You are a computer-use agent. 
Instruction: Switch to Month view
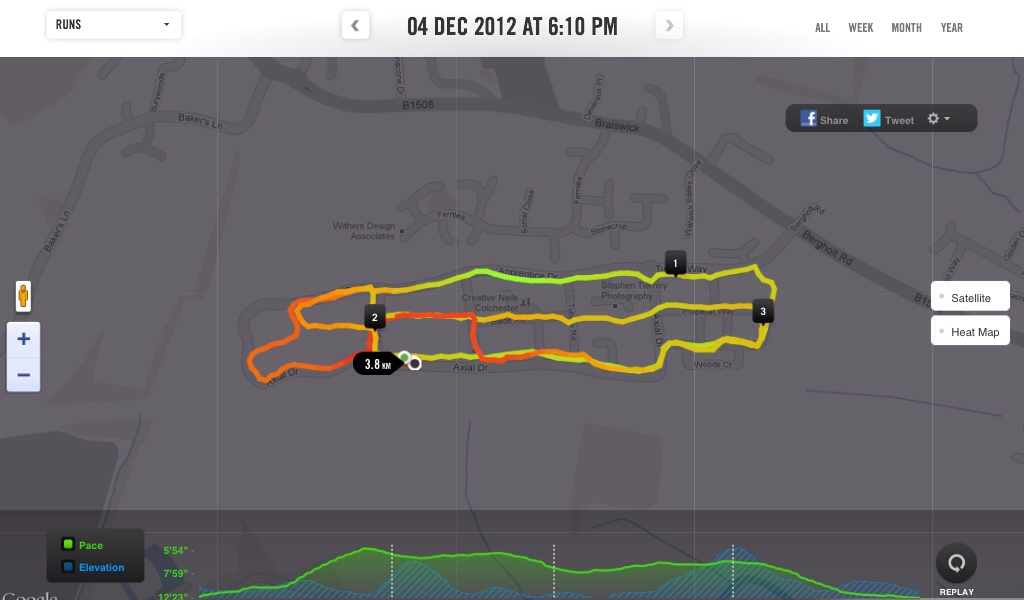click(x=906, y=28)
